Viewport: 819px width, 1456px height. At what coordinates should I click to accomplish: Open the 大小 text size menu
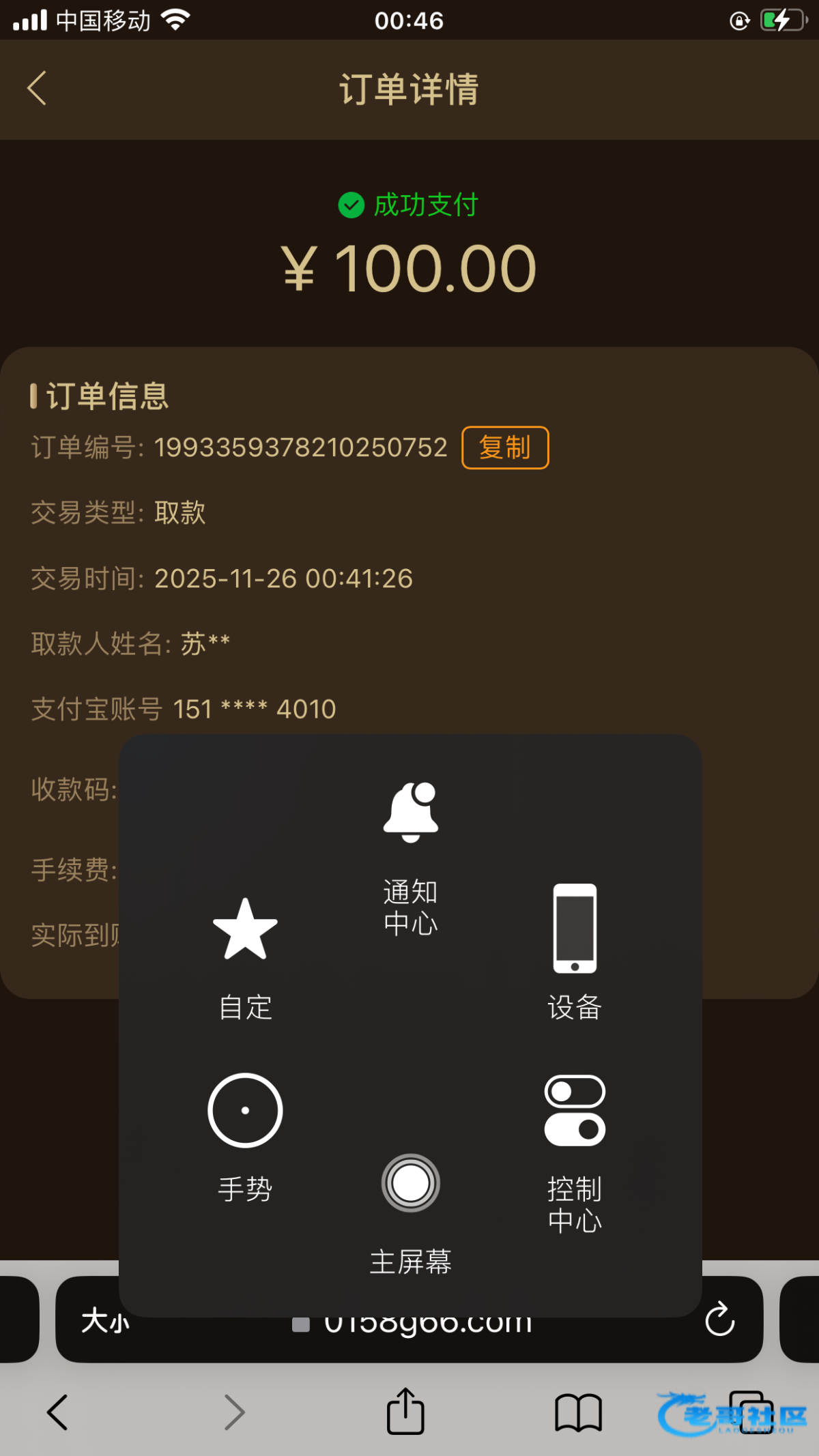pyautogui.click(x=105, y=1321)
